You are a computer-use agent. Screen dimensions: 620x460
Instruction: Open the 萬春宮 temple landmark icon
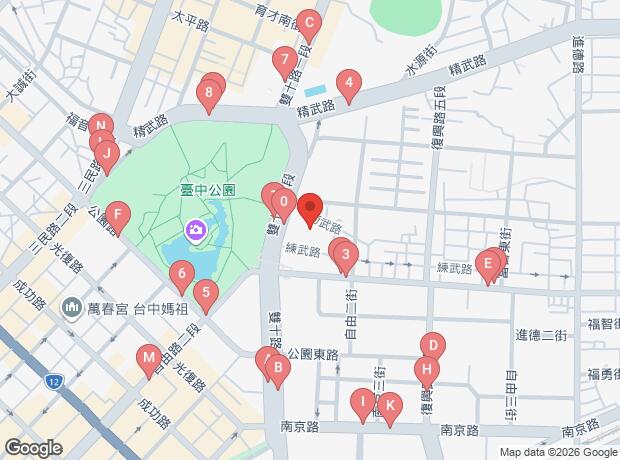click(72, 308)
